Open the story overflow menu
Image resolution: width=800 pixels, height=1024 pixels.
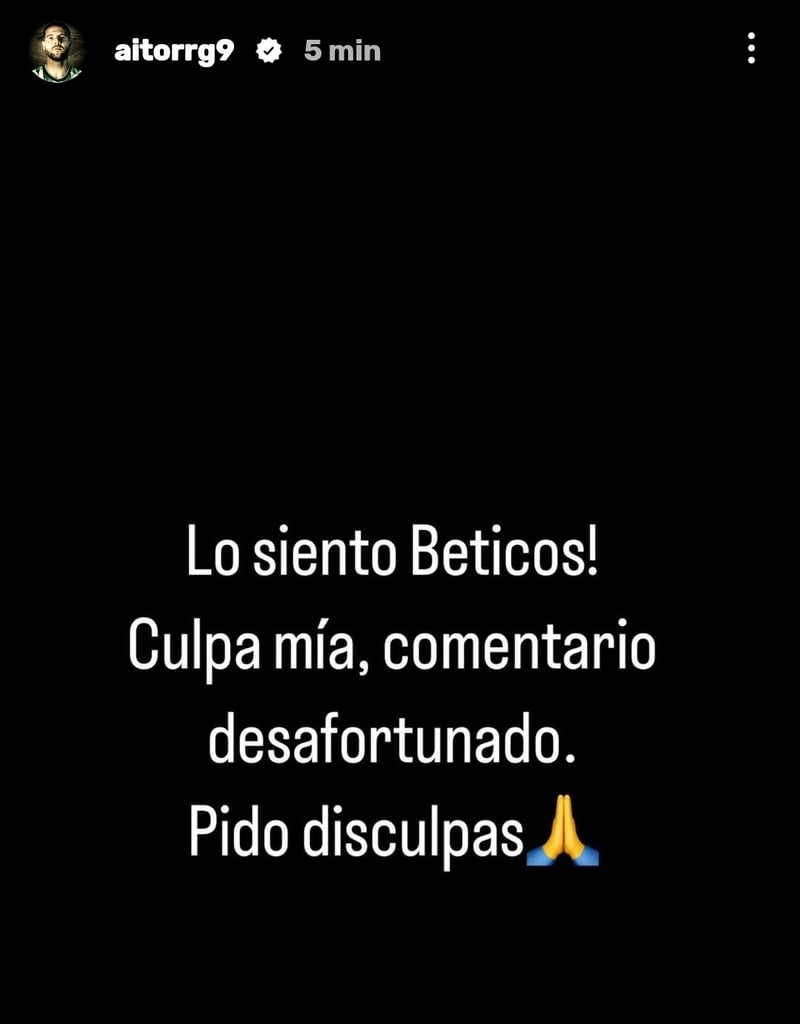[751, 48]
